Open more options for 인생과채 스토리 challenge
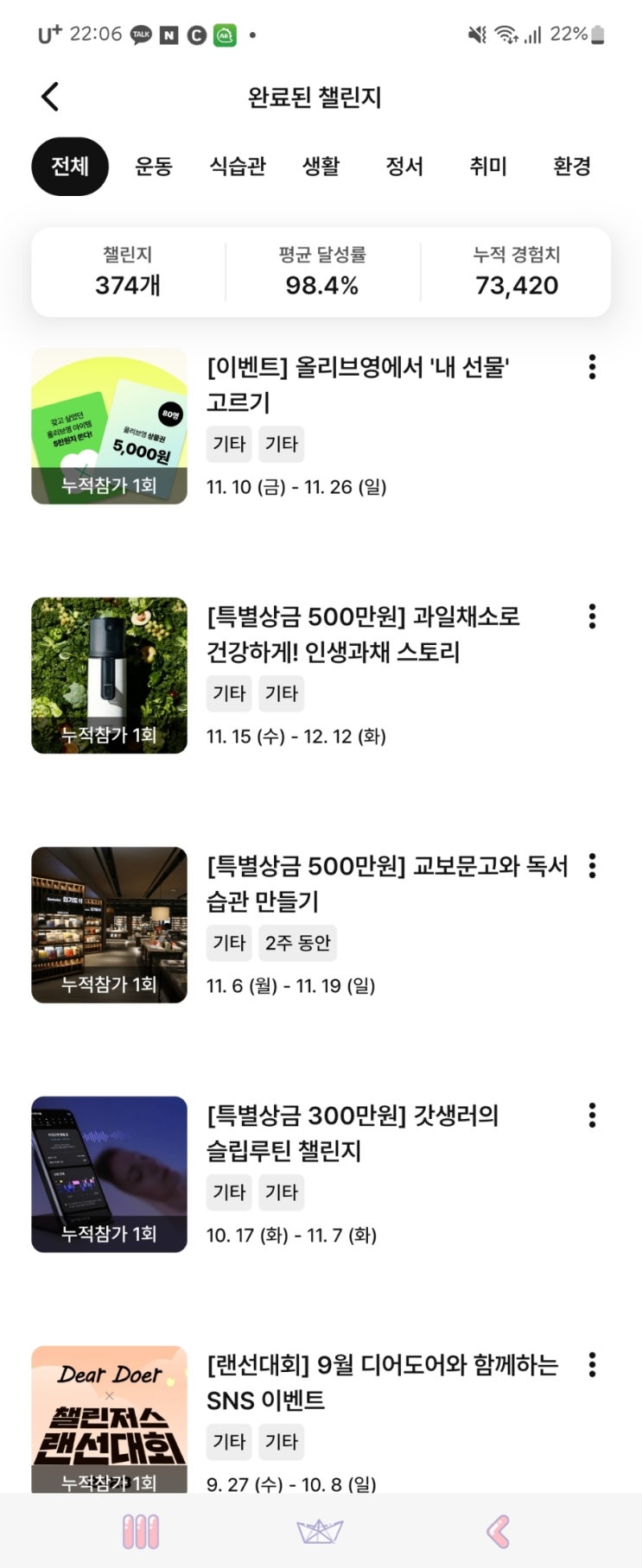 click(x=592, y=616)
